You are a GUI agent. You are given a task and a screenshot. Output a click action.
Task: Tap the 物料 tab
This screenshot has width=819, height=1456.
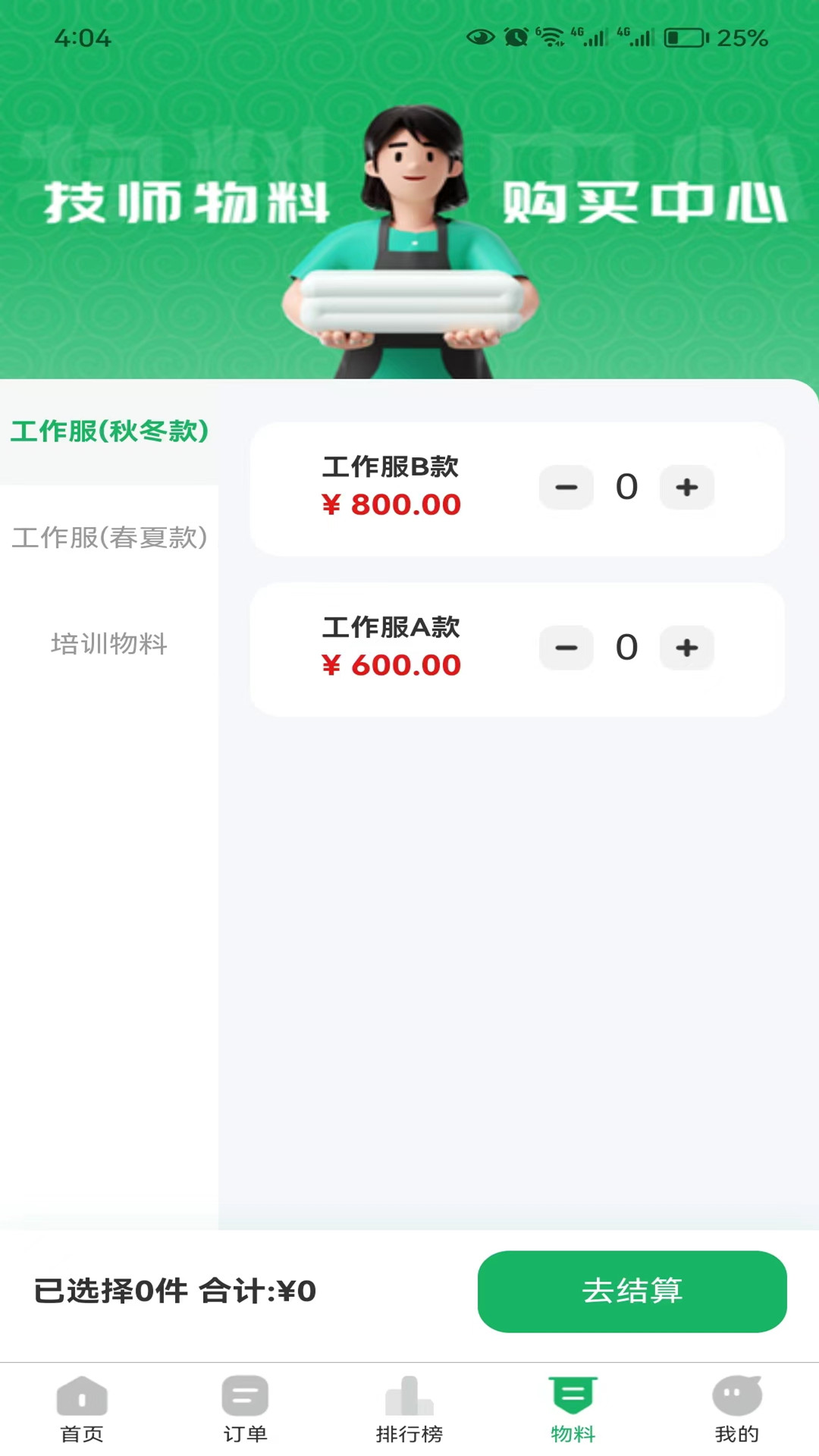573,1410
